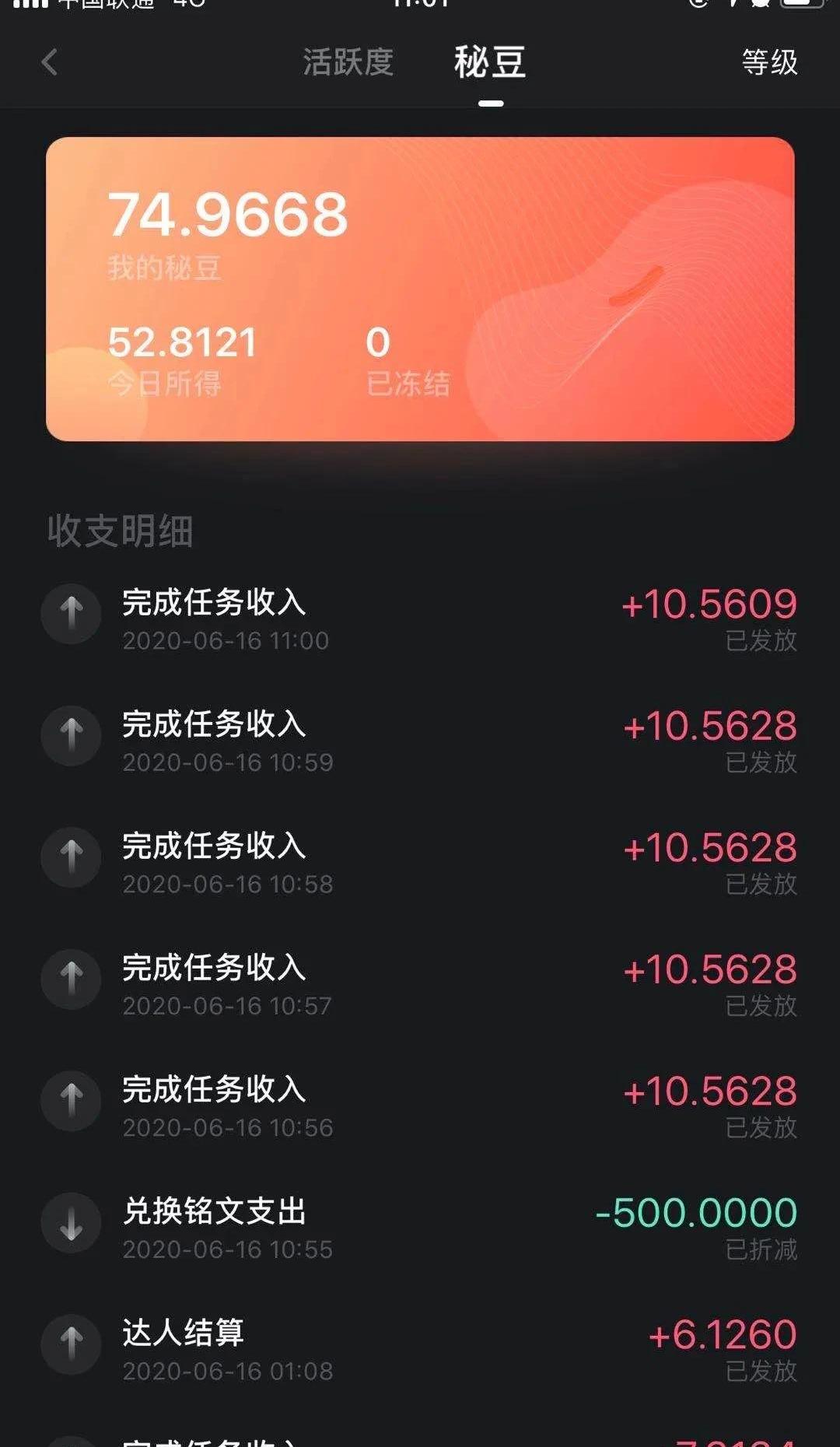Open the 等级 page
The height and width of the screenshot is (1447, 840).
pos(769,62)
